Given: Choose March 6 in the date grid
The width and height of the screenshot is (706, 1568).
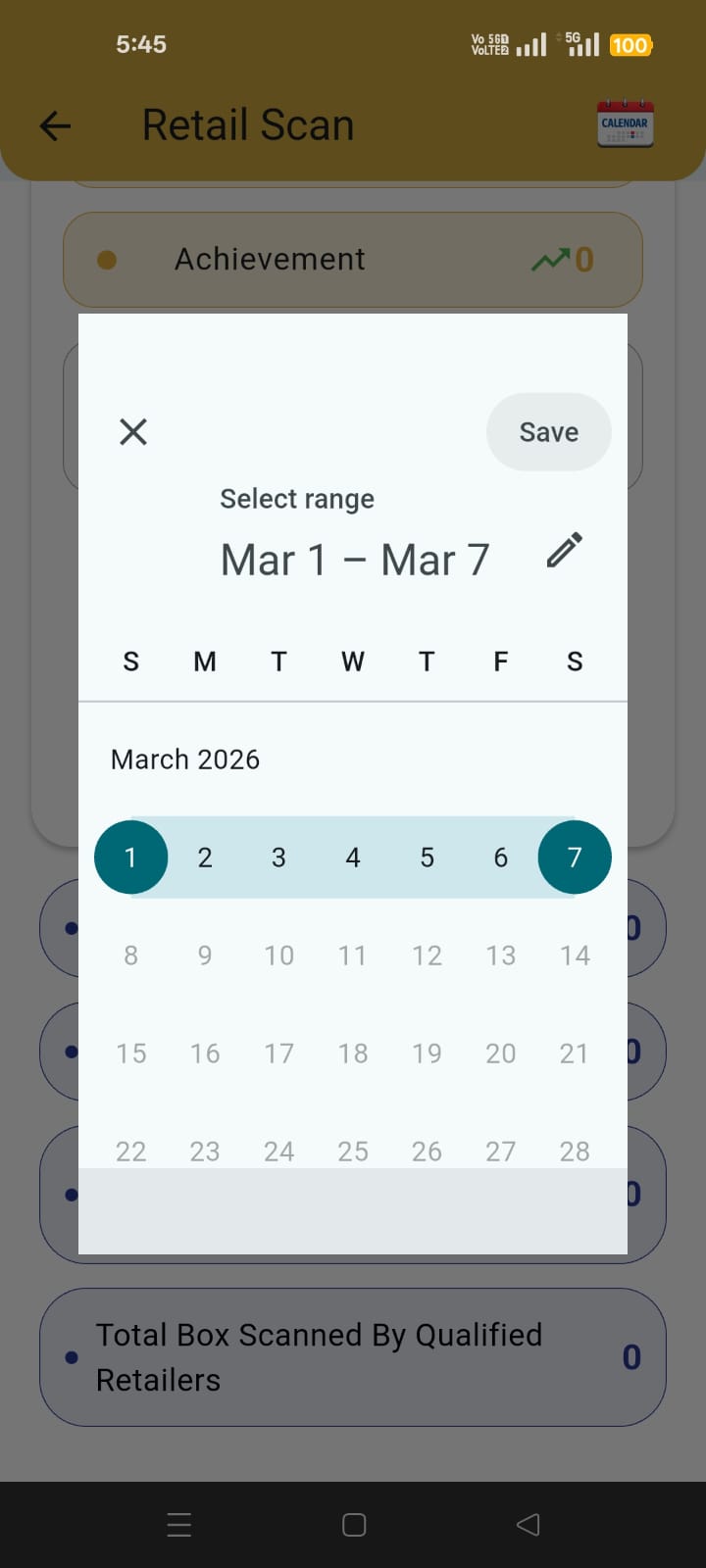Looking at the screenshot, I should (x=500, y=857).
